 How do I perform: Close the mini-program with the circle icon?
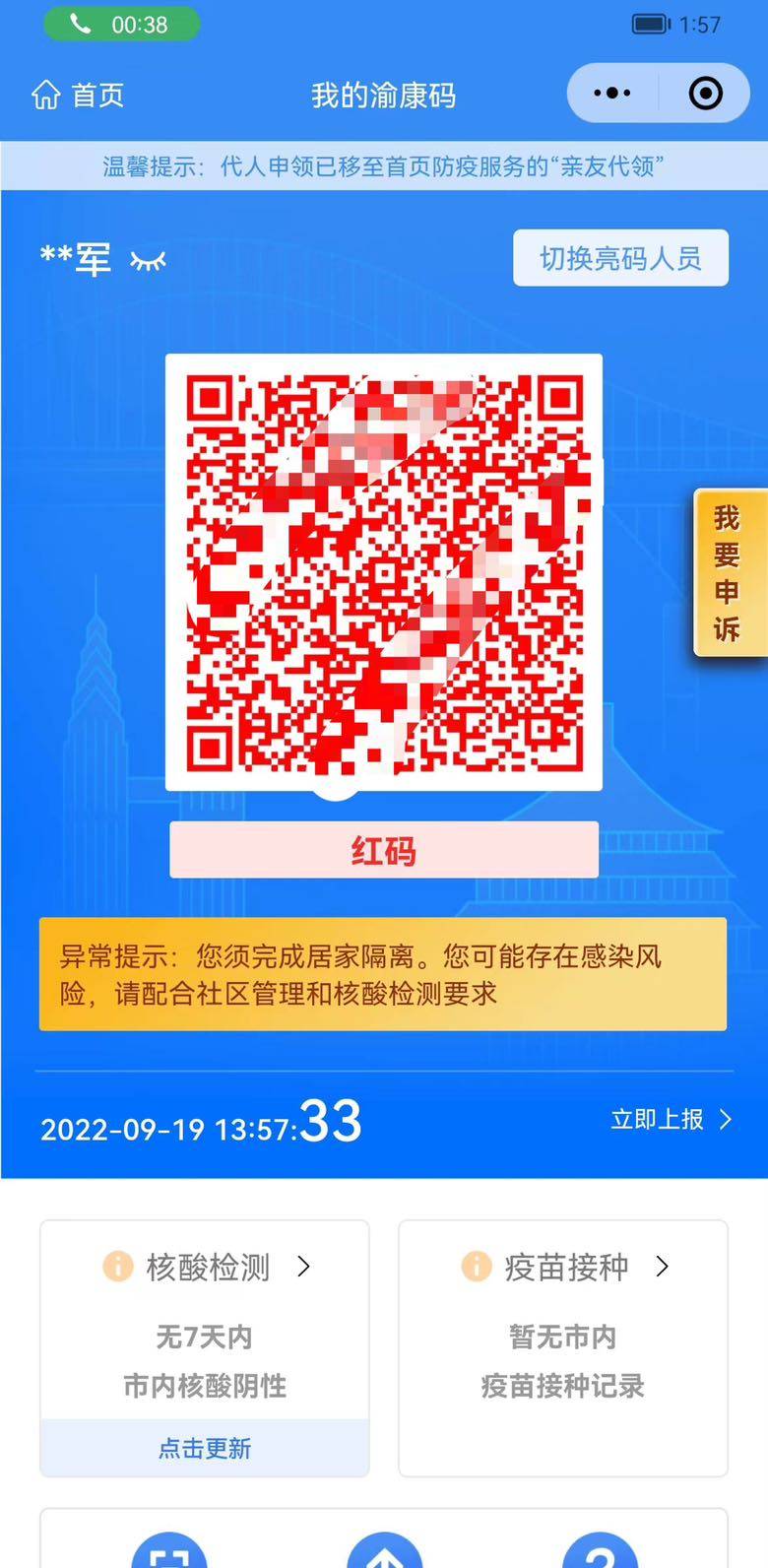coord(705,94)
